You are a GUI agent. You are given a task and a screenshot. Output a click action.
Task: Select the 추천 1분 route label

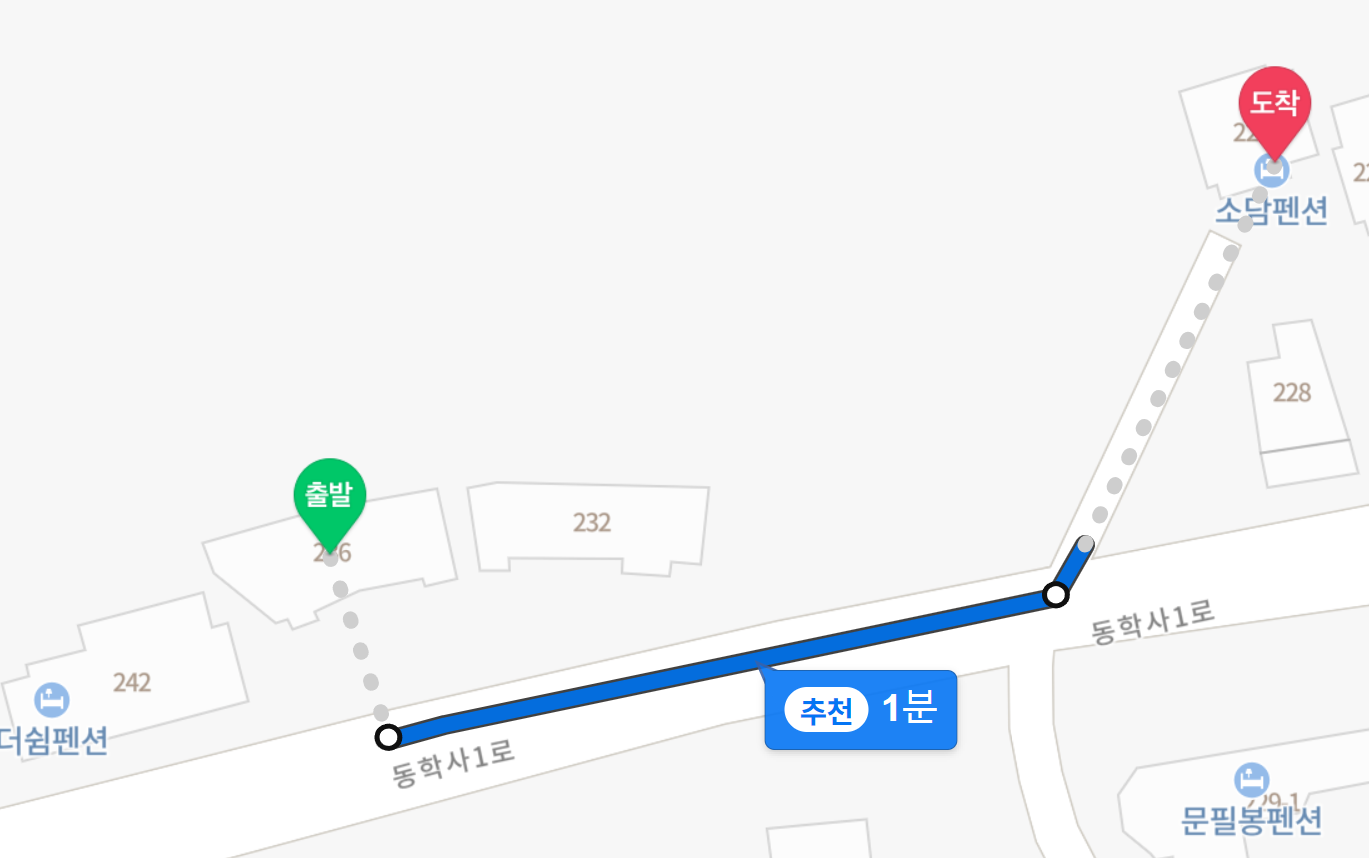click(861, 709)
